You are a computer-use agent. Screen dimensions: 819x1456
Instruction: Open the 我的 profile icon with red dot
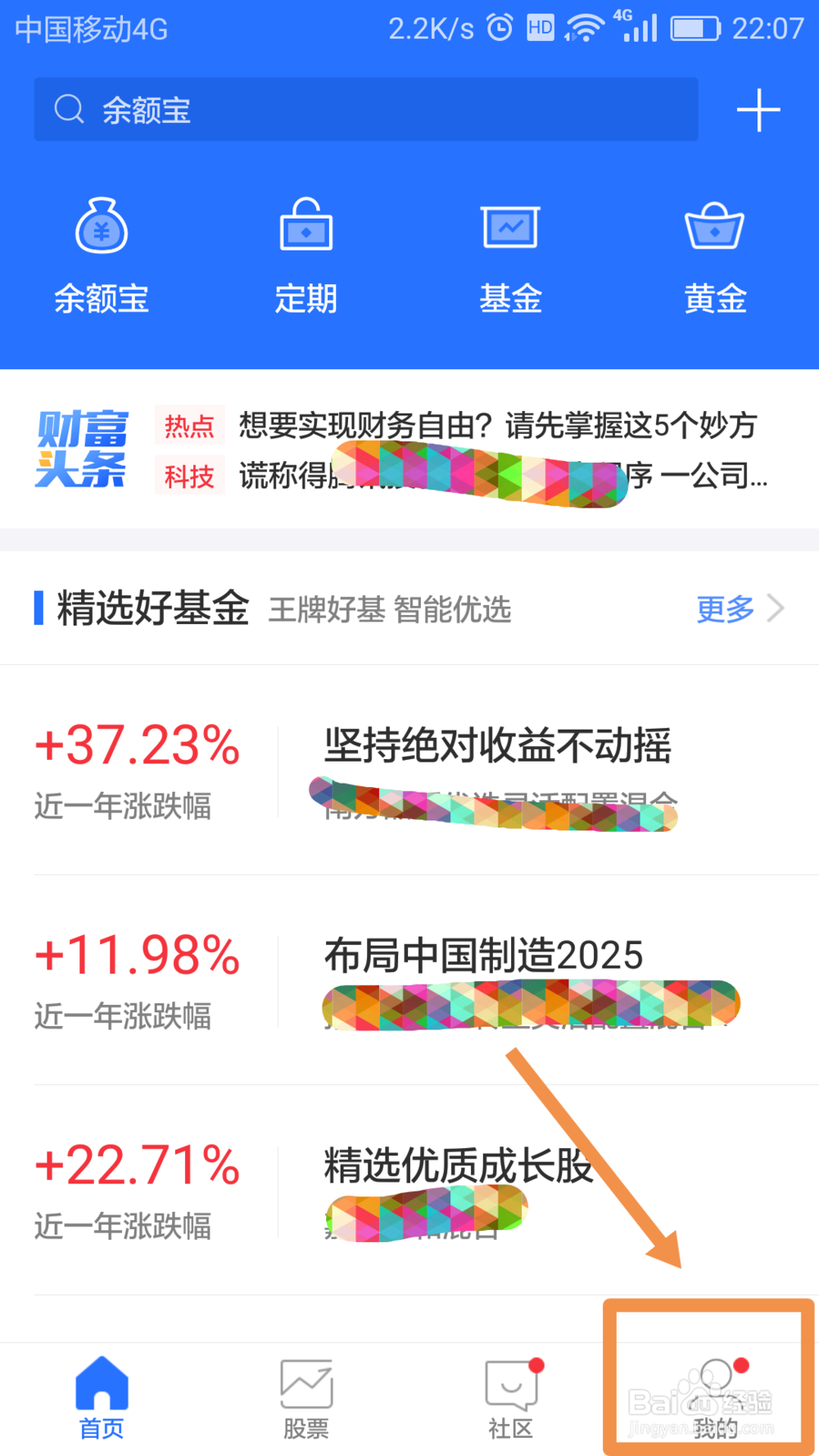pos(715,1392)
